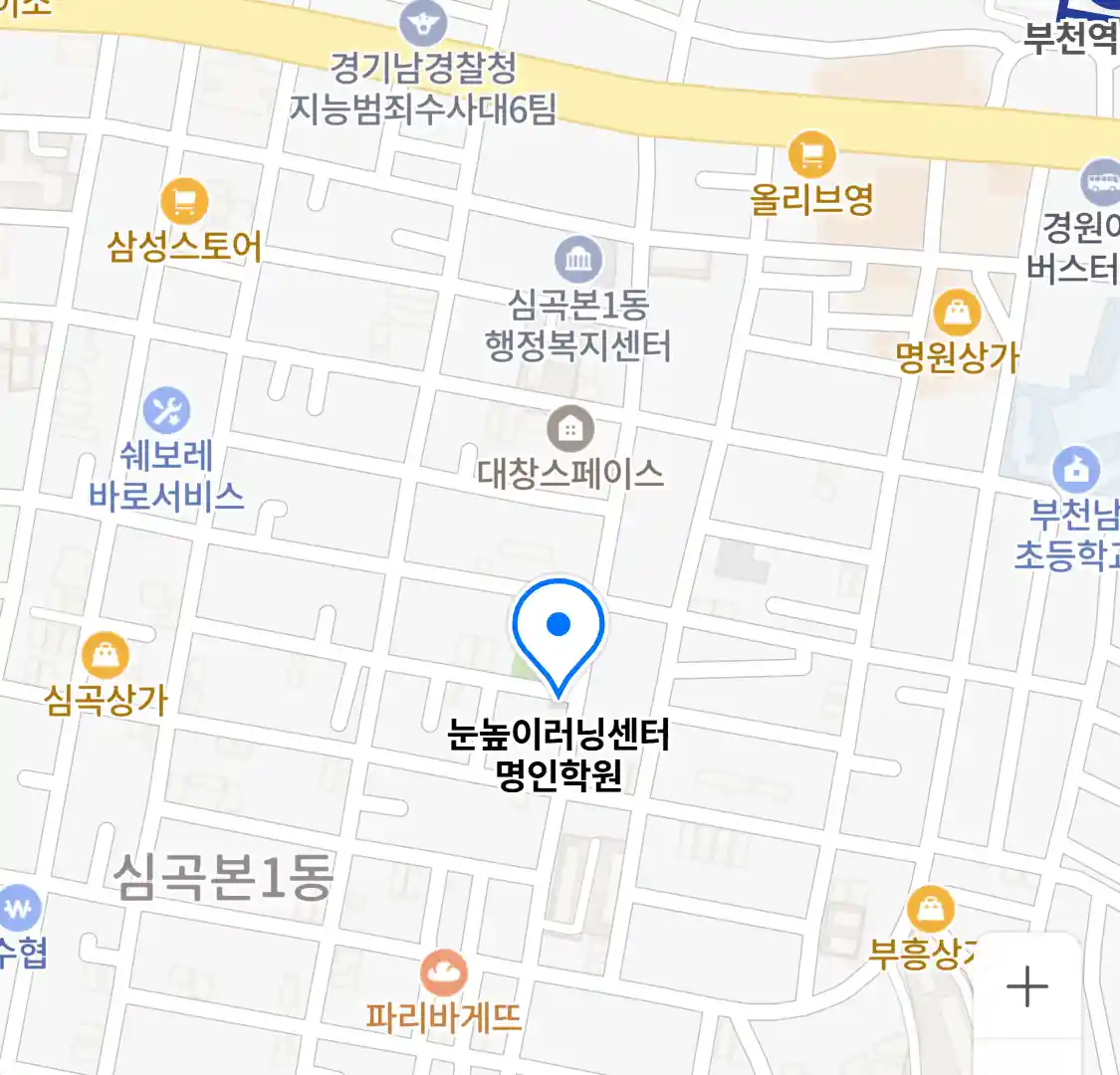1120x1075 pixels.
Task: Open the 쉐보레 바로서비스 marker
Action: coord(166,410)
